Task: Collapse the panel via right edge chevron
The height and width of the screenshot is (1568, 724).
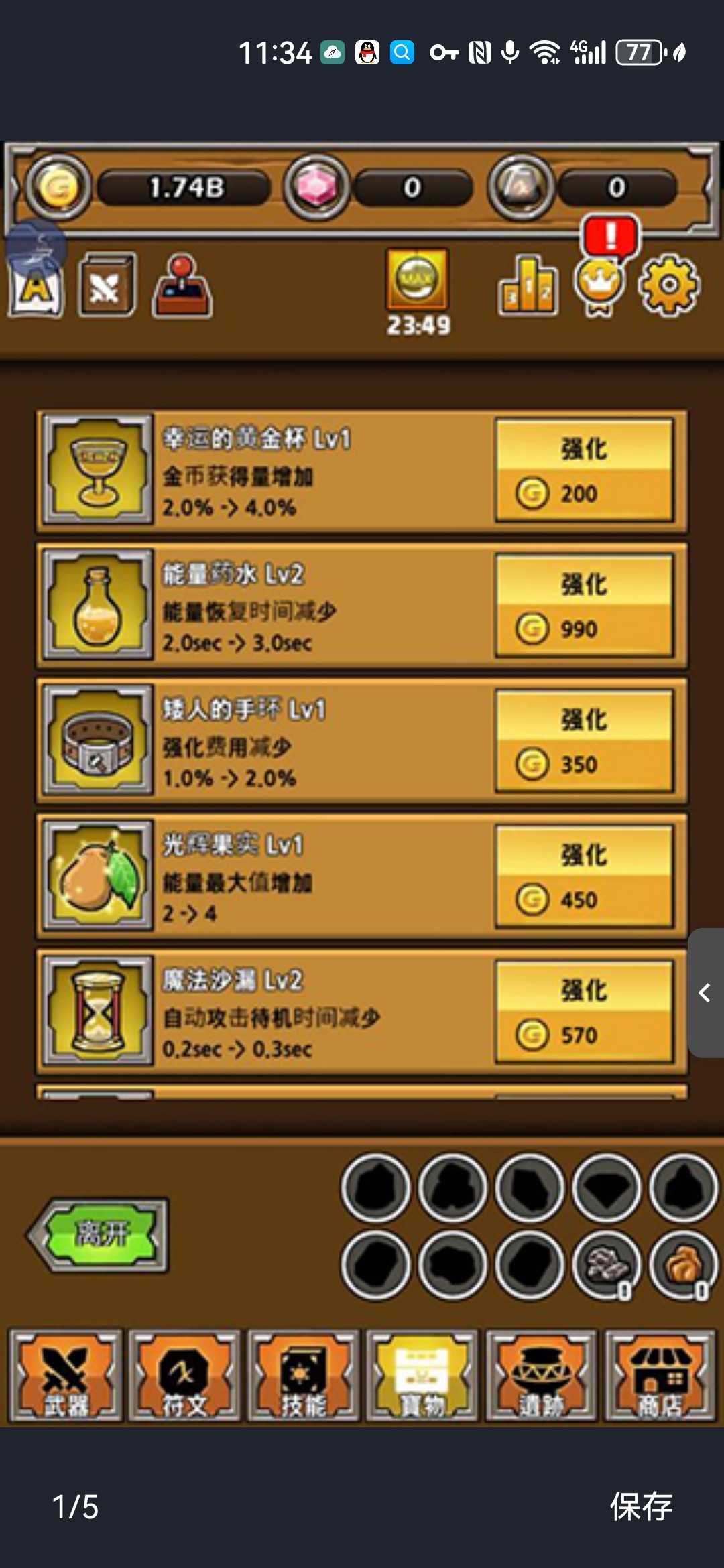Action: point(706,994)
